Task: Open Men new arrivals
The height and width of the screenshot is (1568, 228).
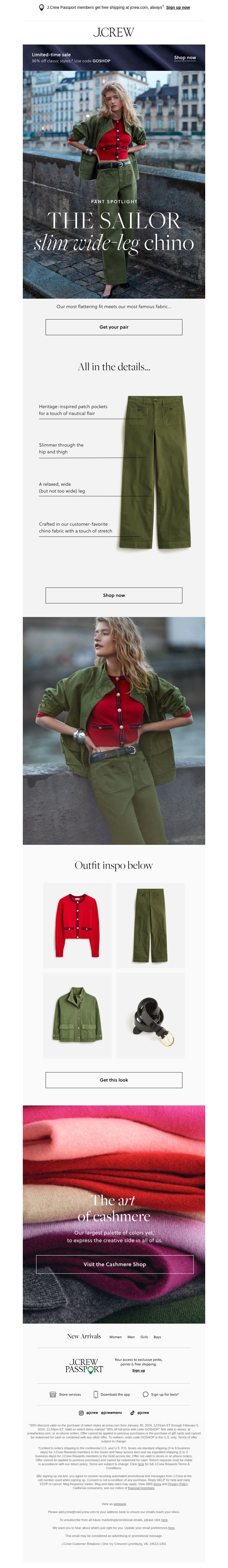Action: pos(131,1337)
